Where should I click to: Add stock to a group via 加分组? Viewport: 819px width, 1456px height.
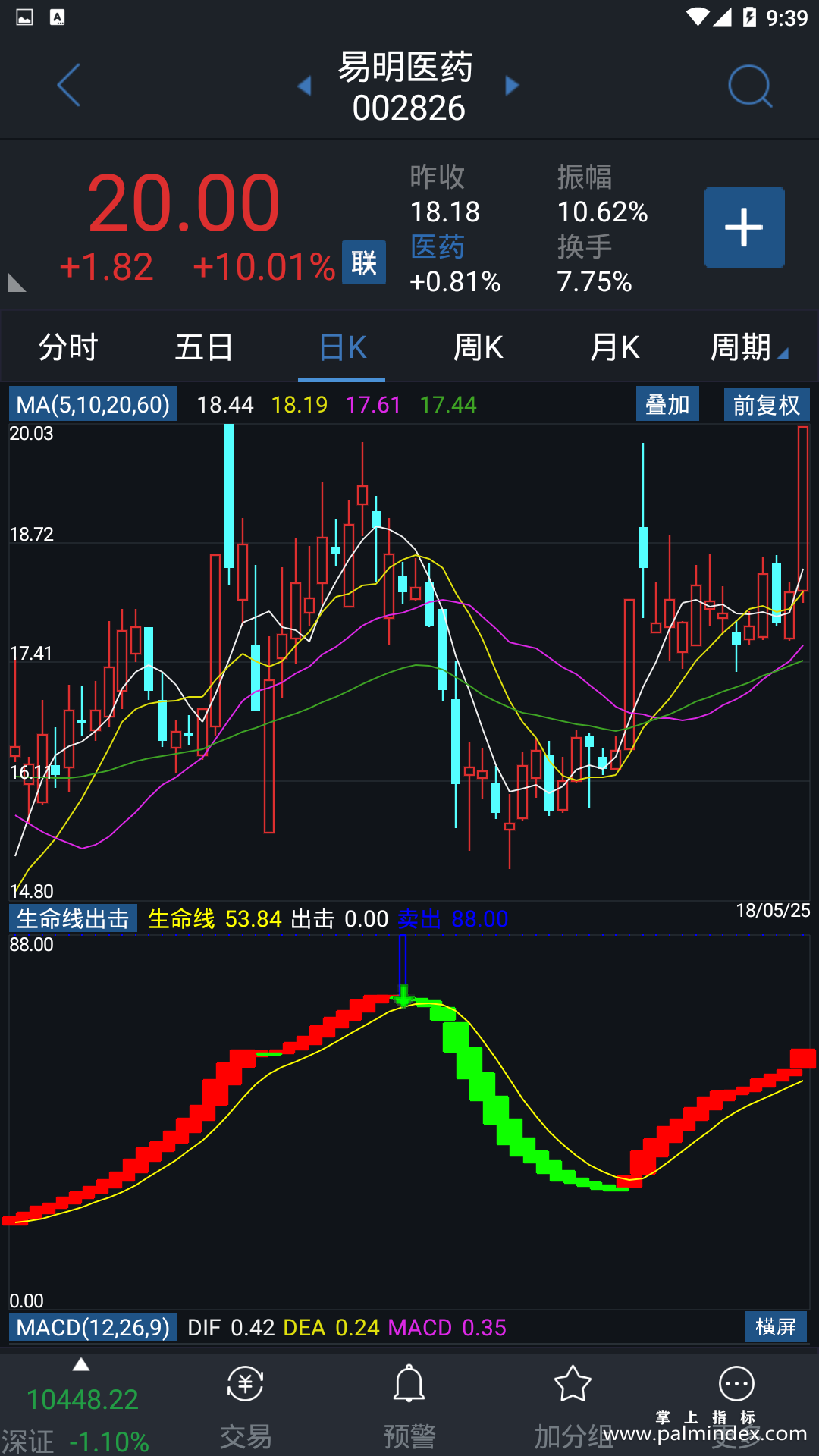click(573, 1407)
